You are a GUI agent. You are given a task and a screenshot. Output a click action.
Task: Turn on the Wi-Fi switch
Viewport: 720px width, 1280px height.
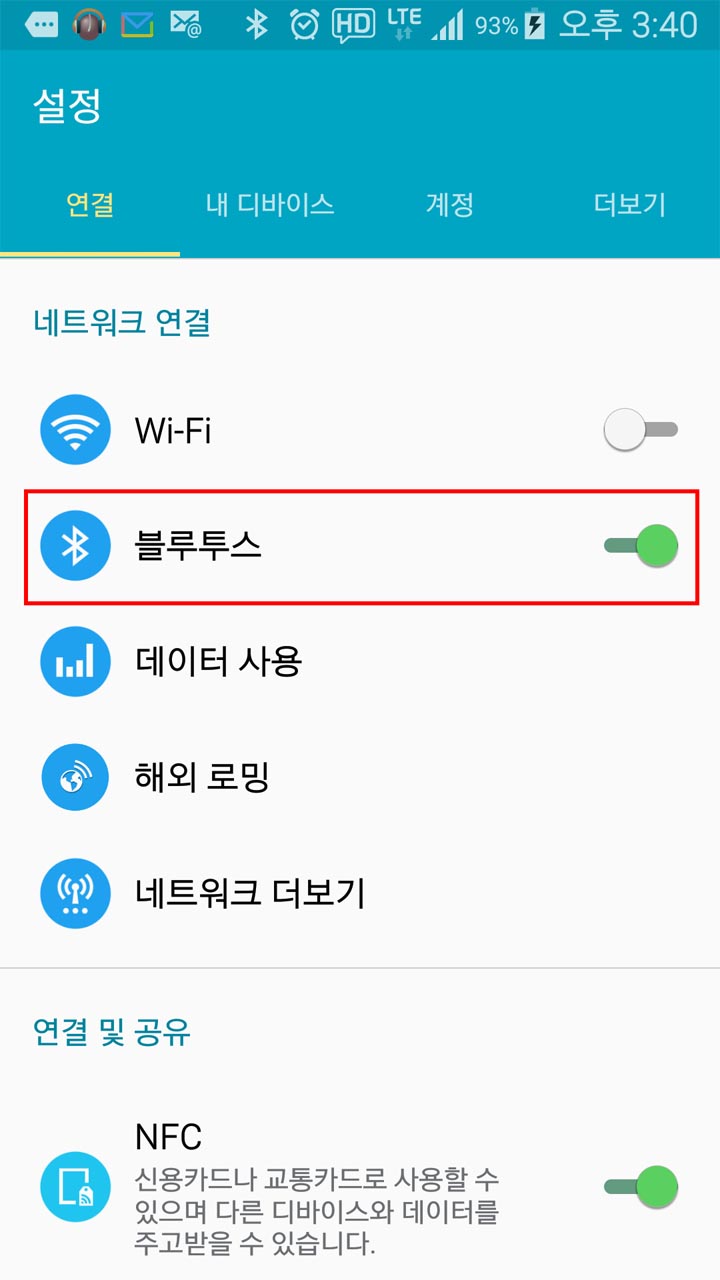coord(641,431)
